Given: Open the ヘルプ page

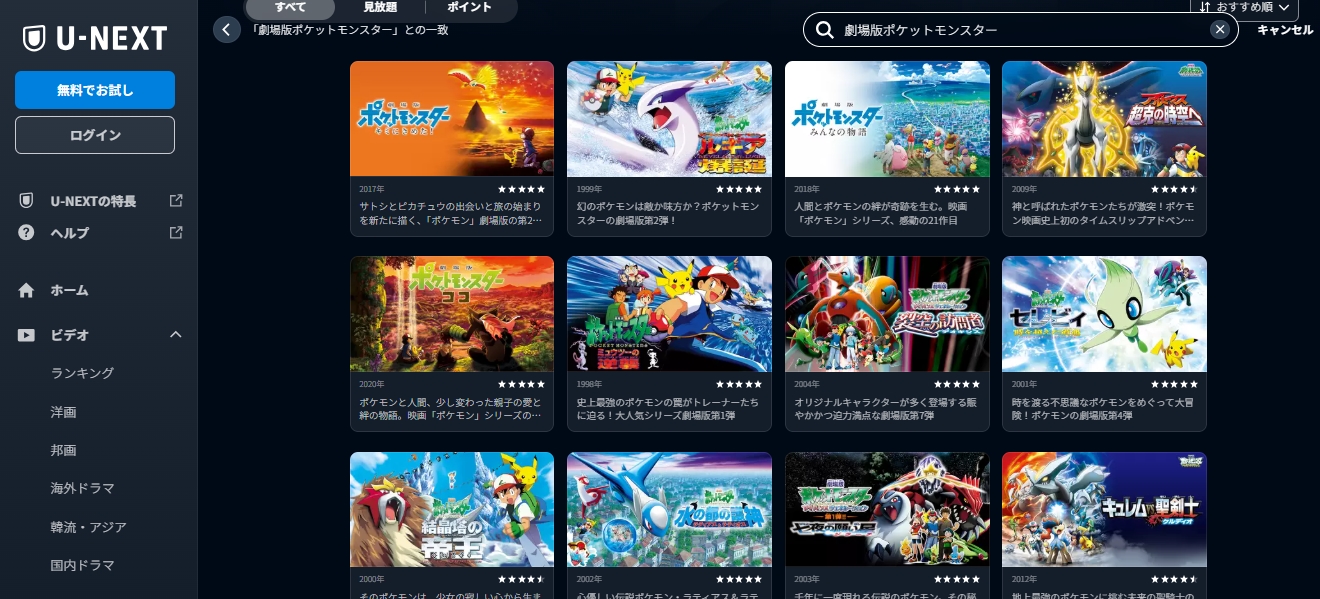Looking at the screenshot, I should (70, 233).
